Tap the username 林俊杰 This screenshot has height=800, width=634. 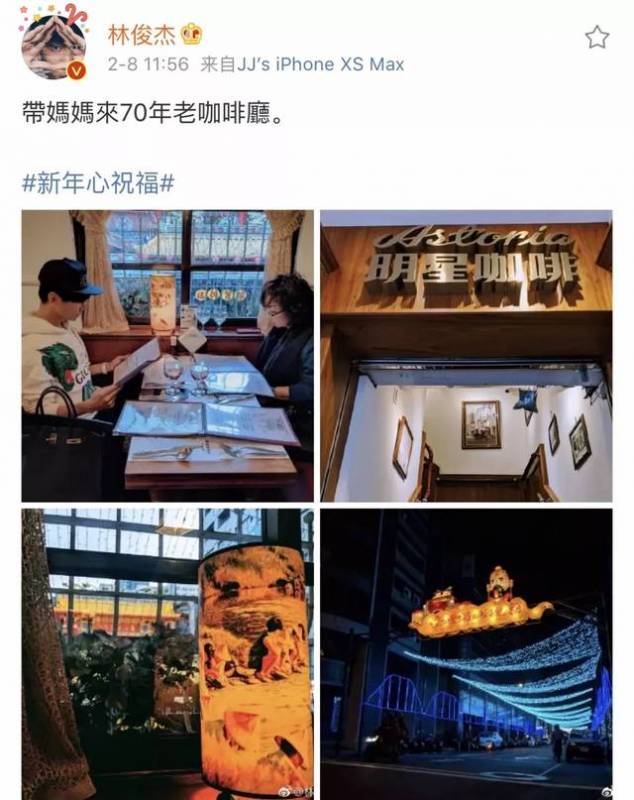point(141,35)
